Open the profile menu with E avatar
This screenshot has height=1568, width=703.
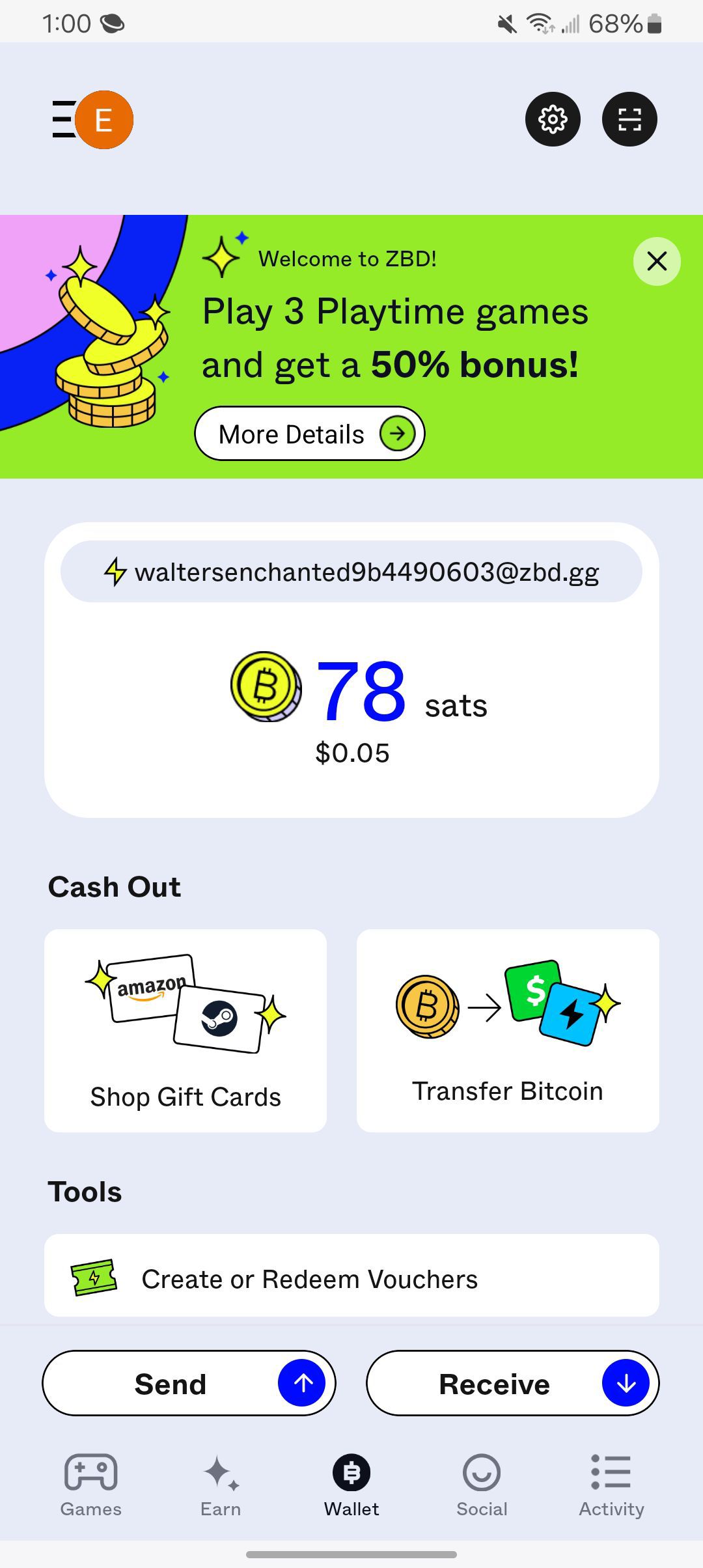[x=94, y=120]
